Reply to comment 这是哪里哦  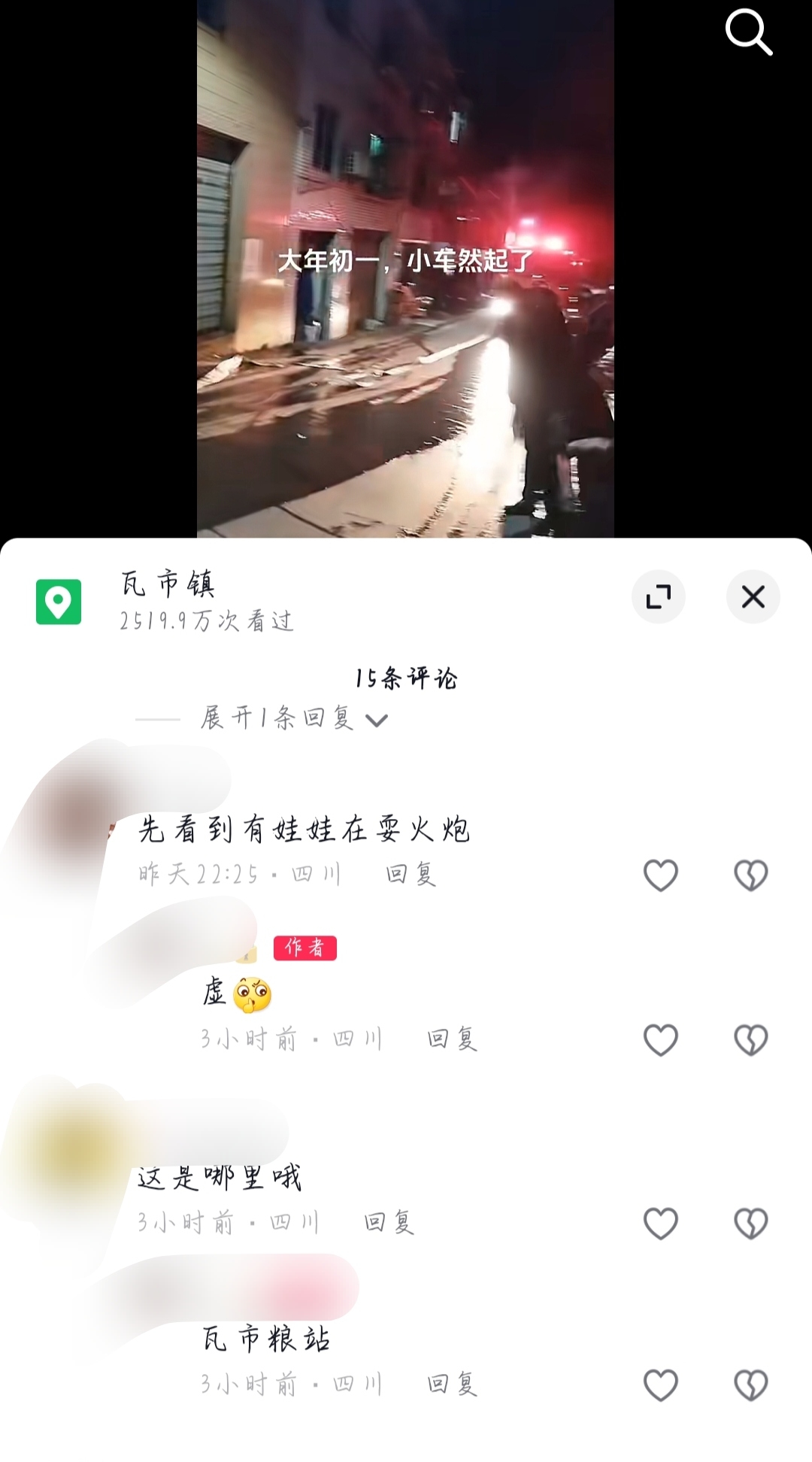(x=389, y=1223)
